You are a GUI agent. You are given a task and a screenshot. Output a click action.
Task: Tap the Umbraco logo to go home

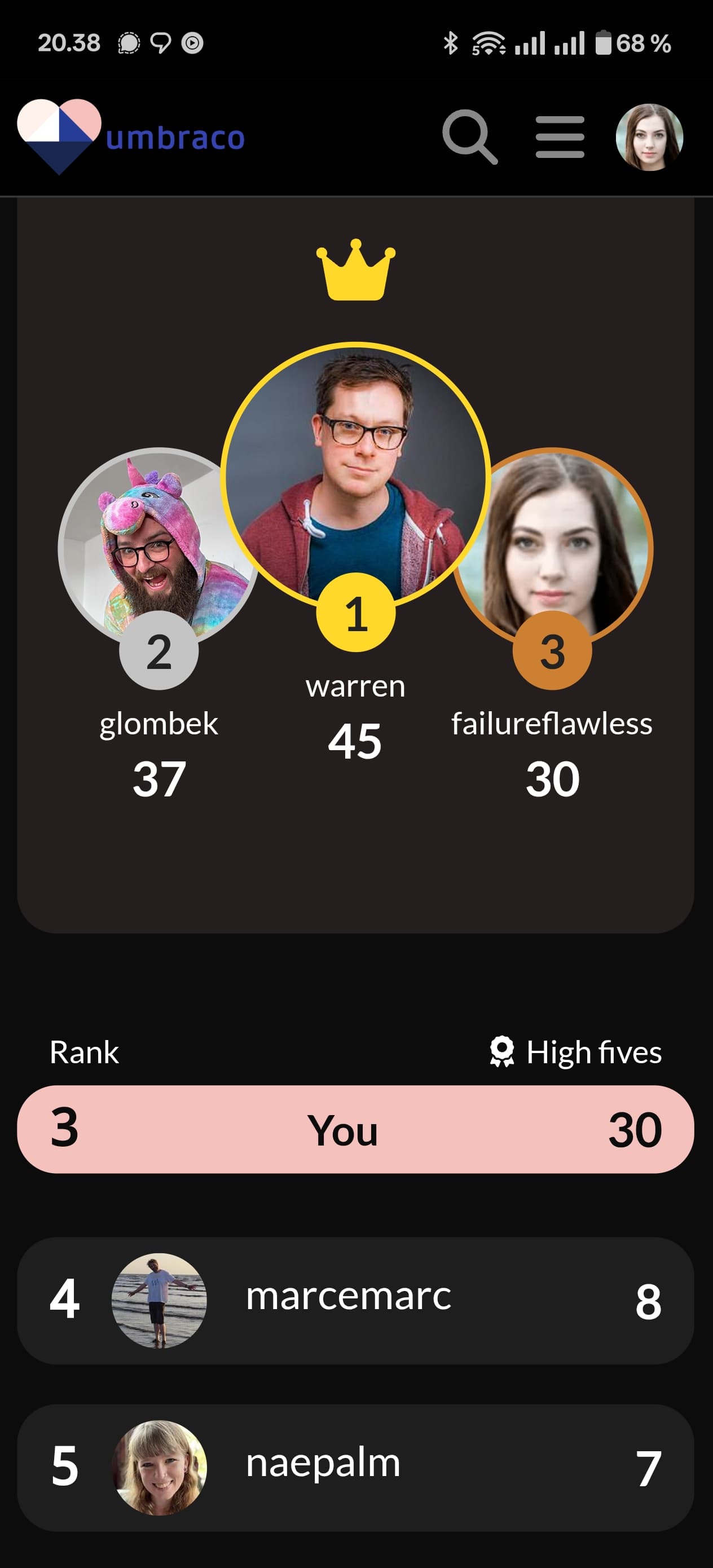pos(131,137)
